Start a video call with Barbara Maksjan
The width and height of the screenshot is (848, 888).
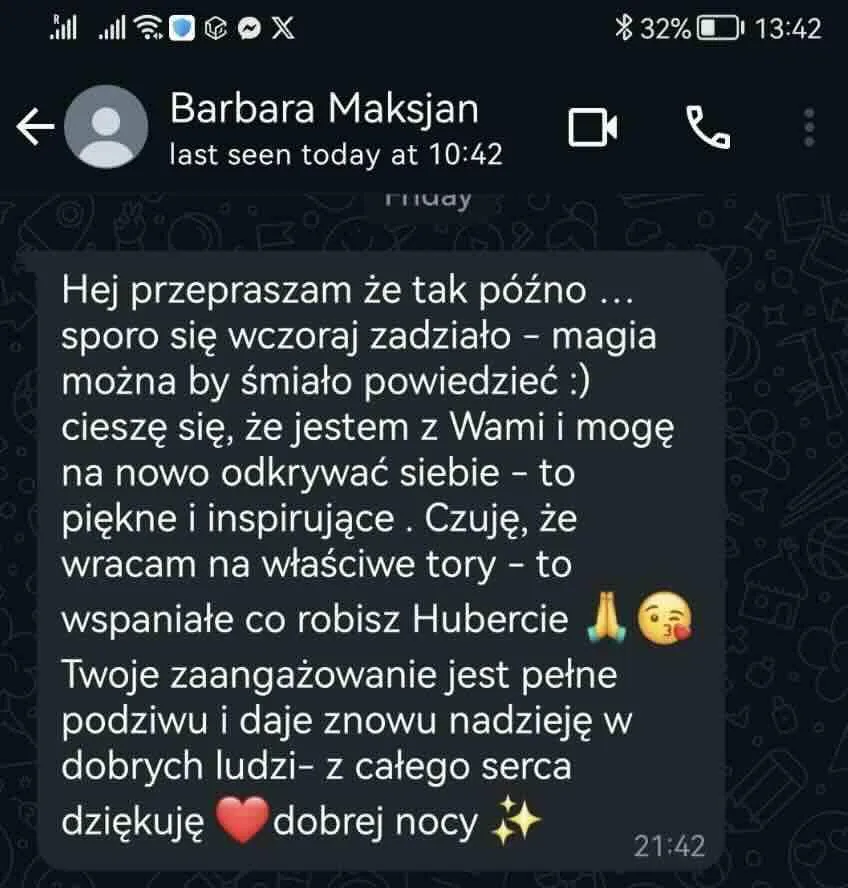(592, 127)
